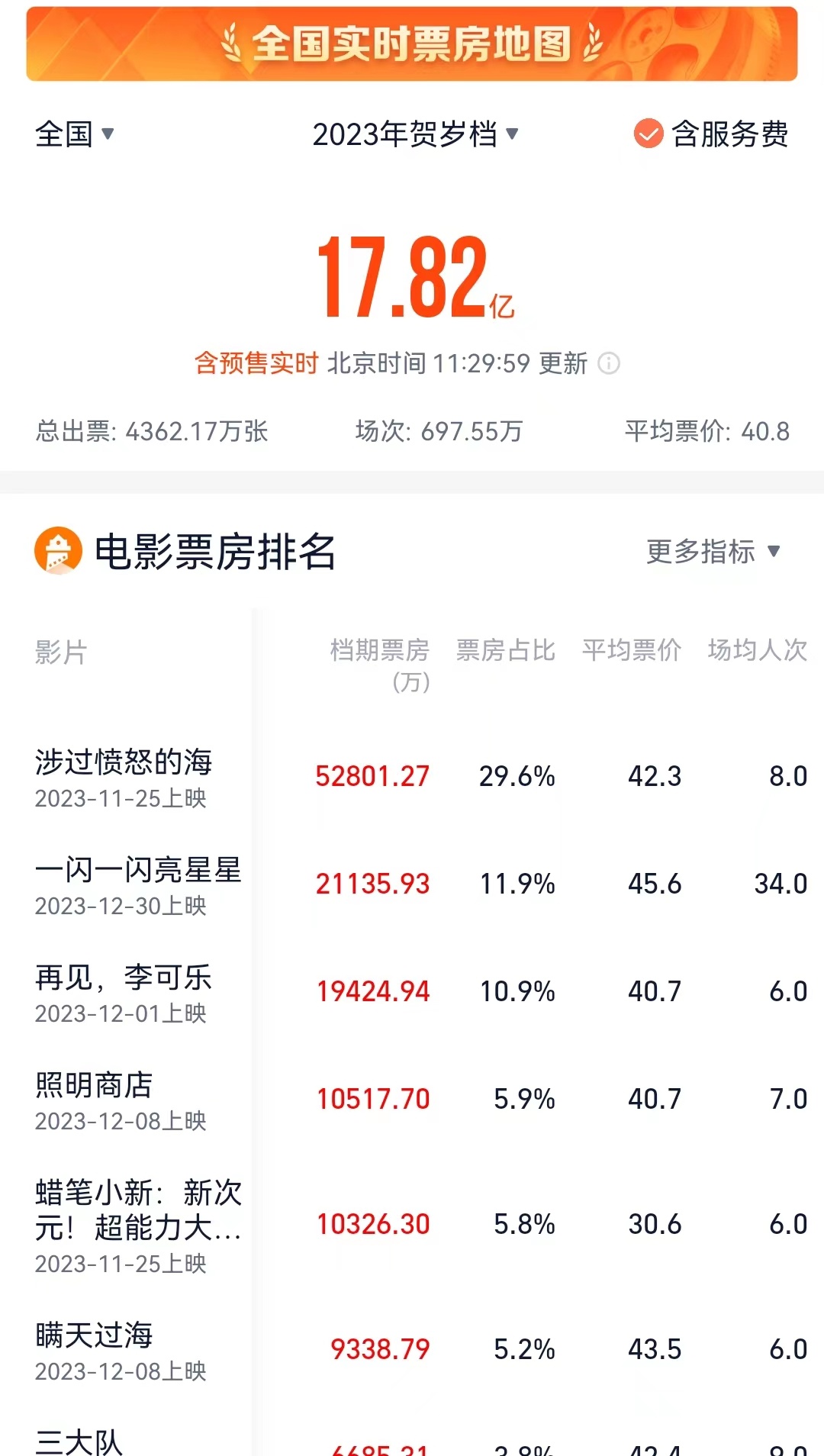This screenshot has height=1456, width=824.
Task: Expand the 全国 region dropdown
Action: point(74,134)
